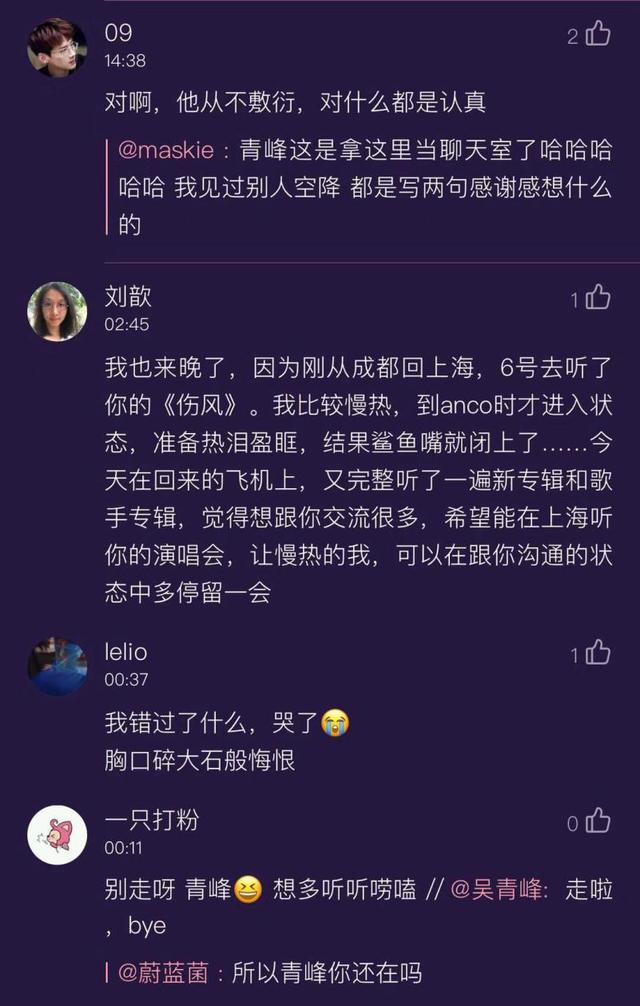Open 09's profile avatar
The image size is (640, 1006).
57,47
